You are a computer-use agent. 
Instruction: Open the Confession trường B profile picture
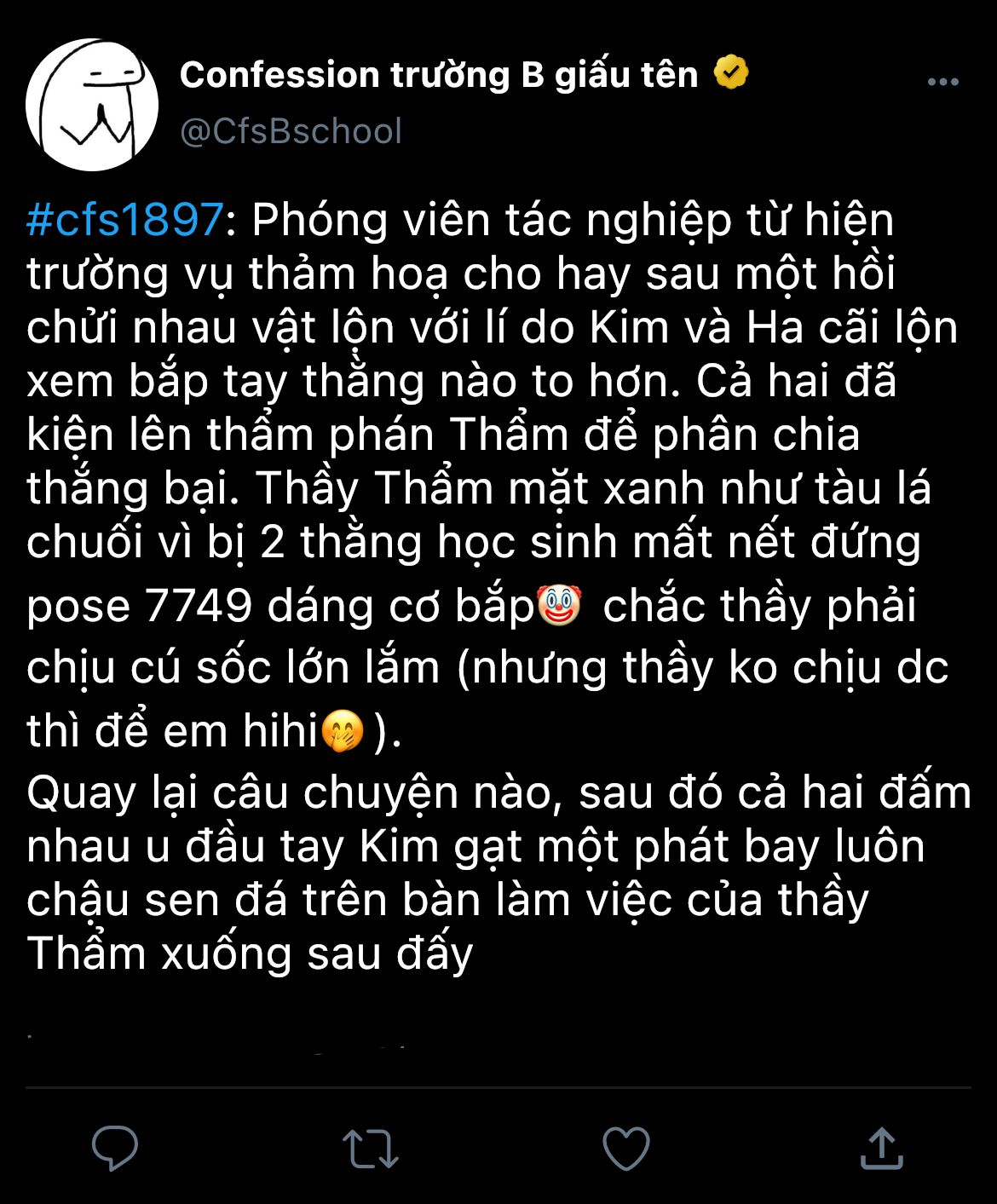(x=92, y=104)
